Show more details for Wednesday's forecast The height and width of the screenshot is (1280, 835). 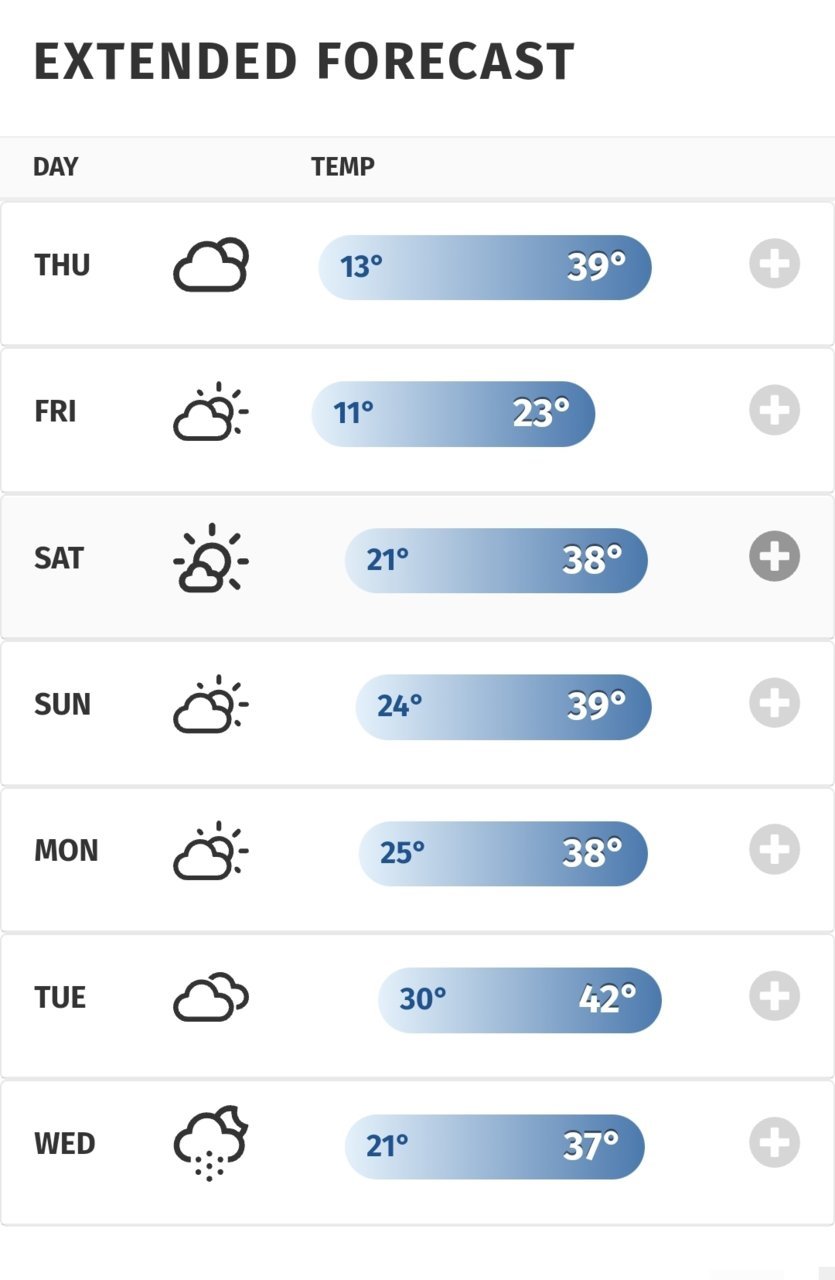(774, 1142)
